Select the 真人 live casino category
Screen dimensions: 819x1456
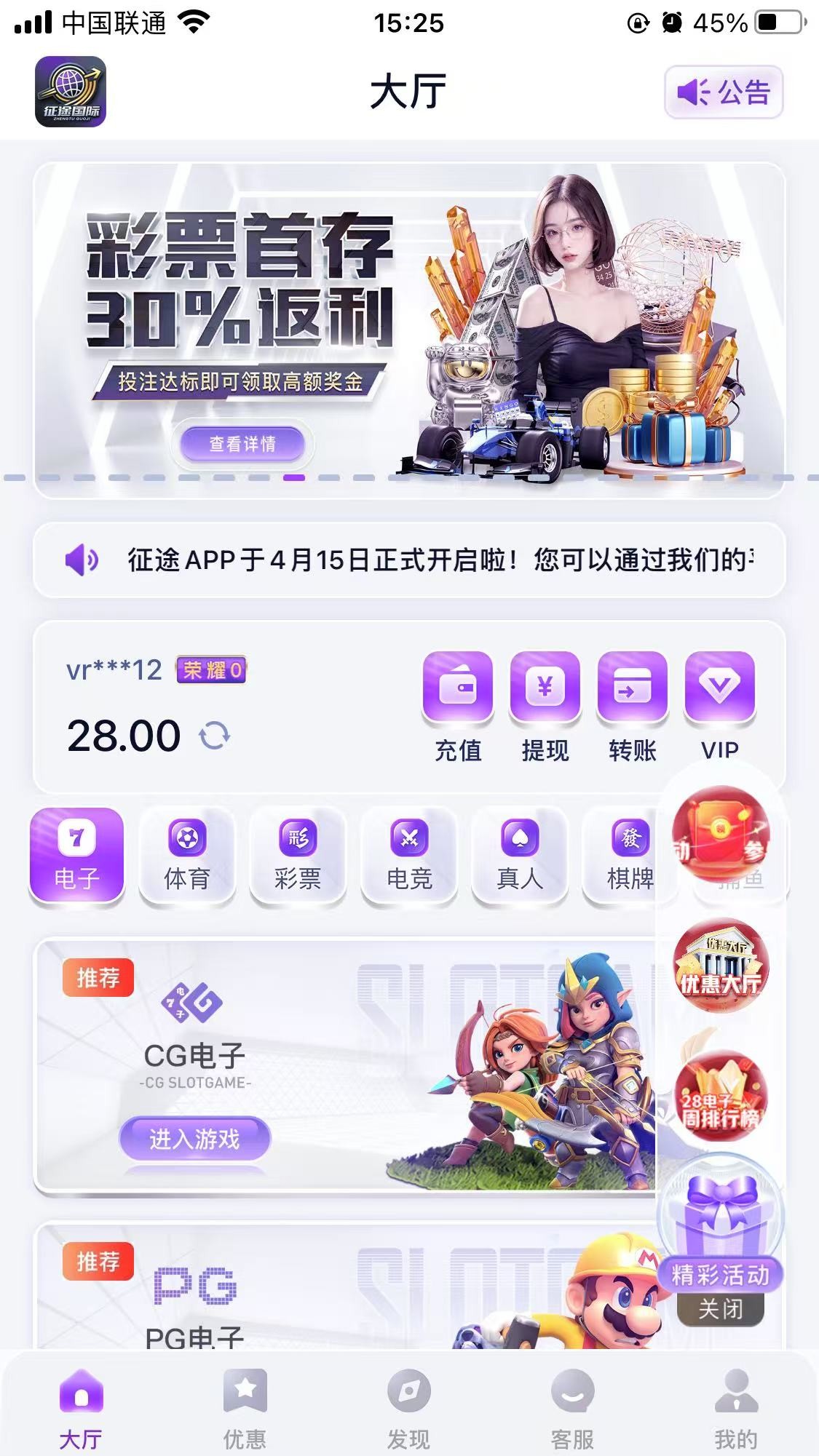coord(520,856)
